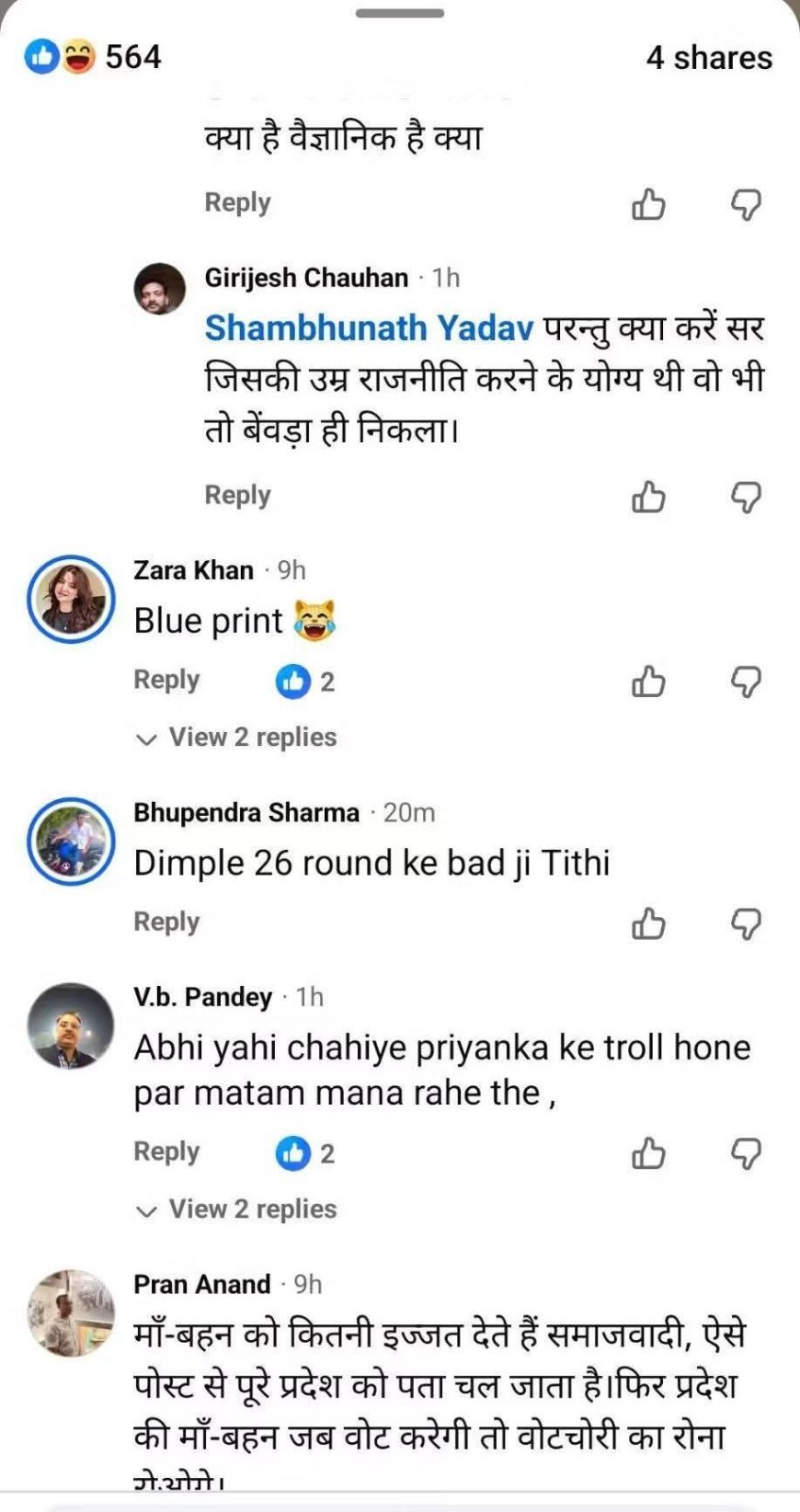This screenshot has width=800, height=1512.
Task: Like Bhupendra Sharma's comment
Action: coord(648,923)
